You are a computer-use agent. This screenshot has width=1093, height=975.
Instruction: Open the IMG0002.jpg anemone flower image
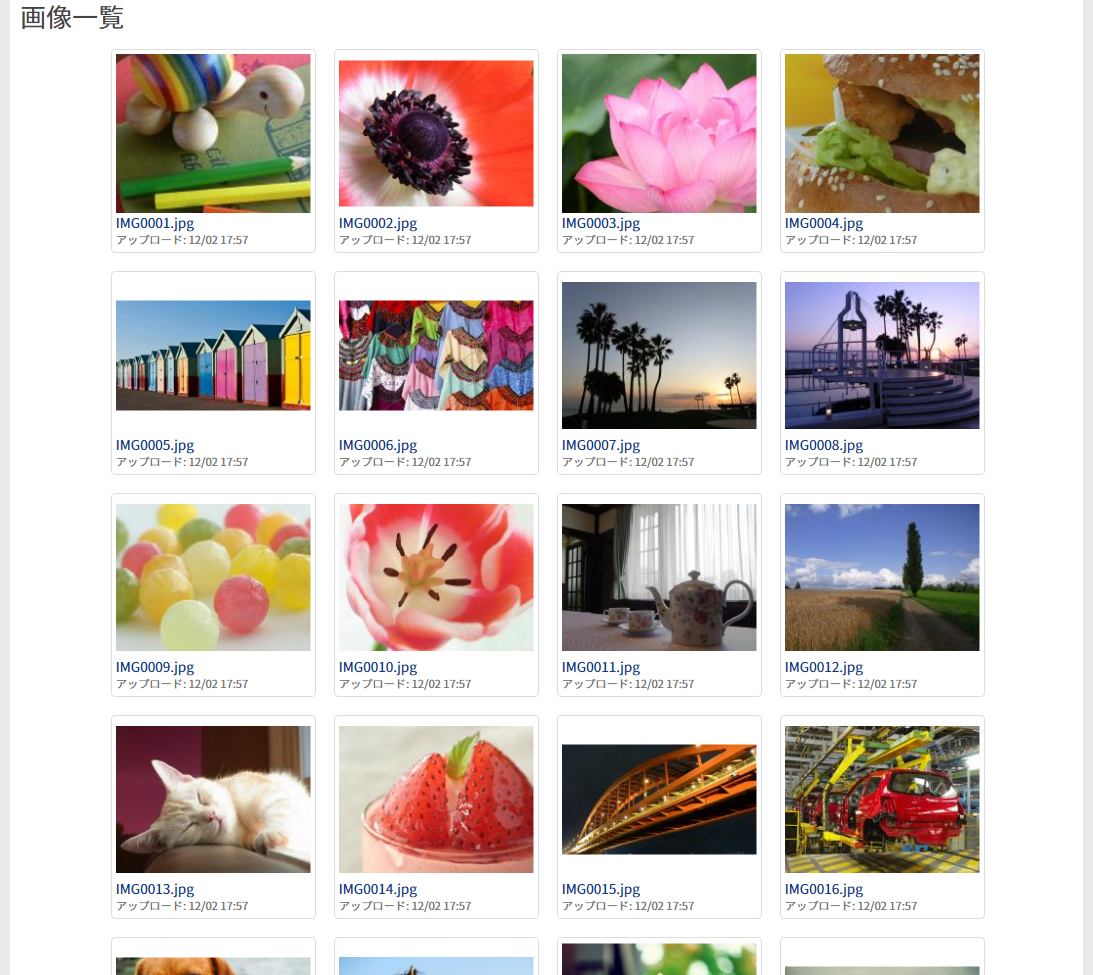pos(436,133)
